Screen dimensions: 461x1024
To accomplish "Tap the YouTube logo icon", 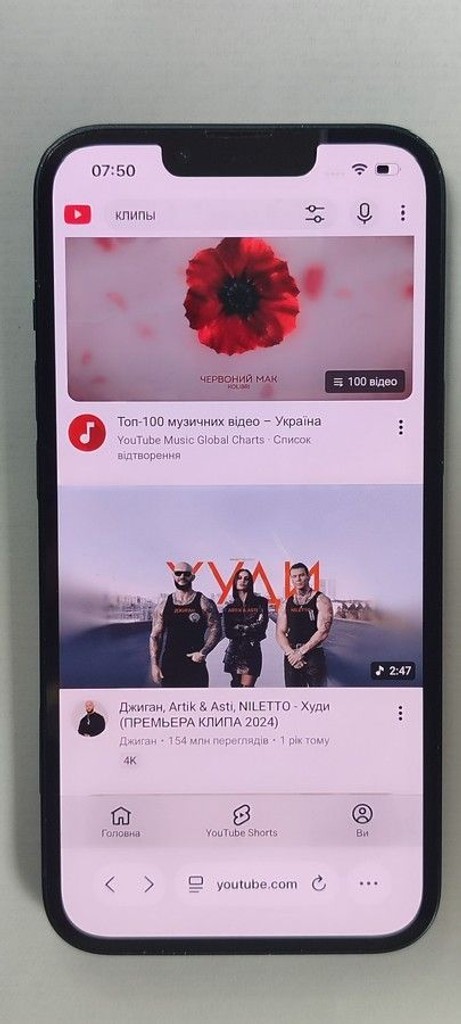I will coord(78,214).
